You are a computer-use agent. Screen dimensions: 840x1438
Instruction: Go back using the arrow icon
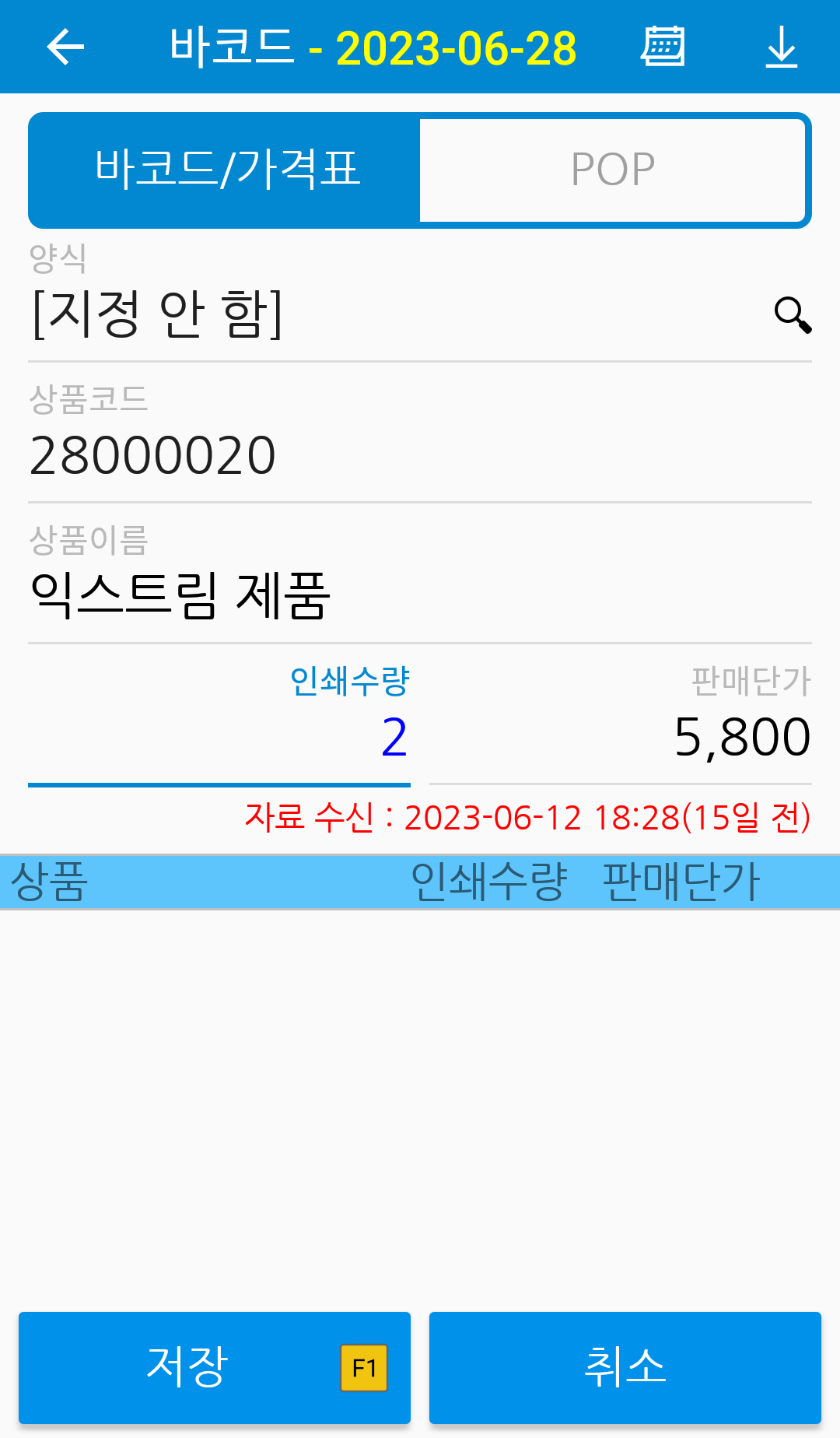tap(65, 47)
